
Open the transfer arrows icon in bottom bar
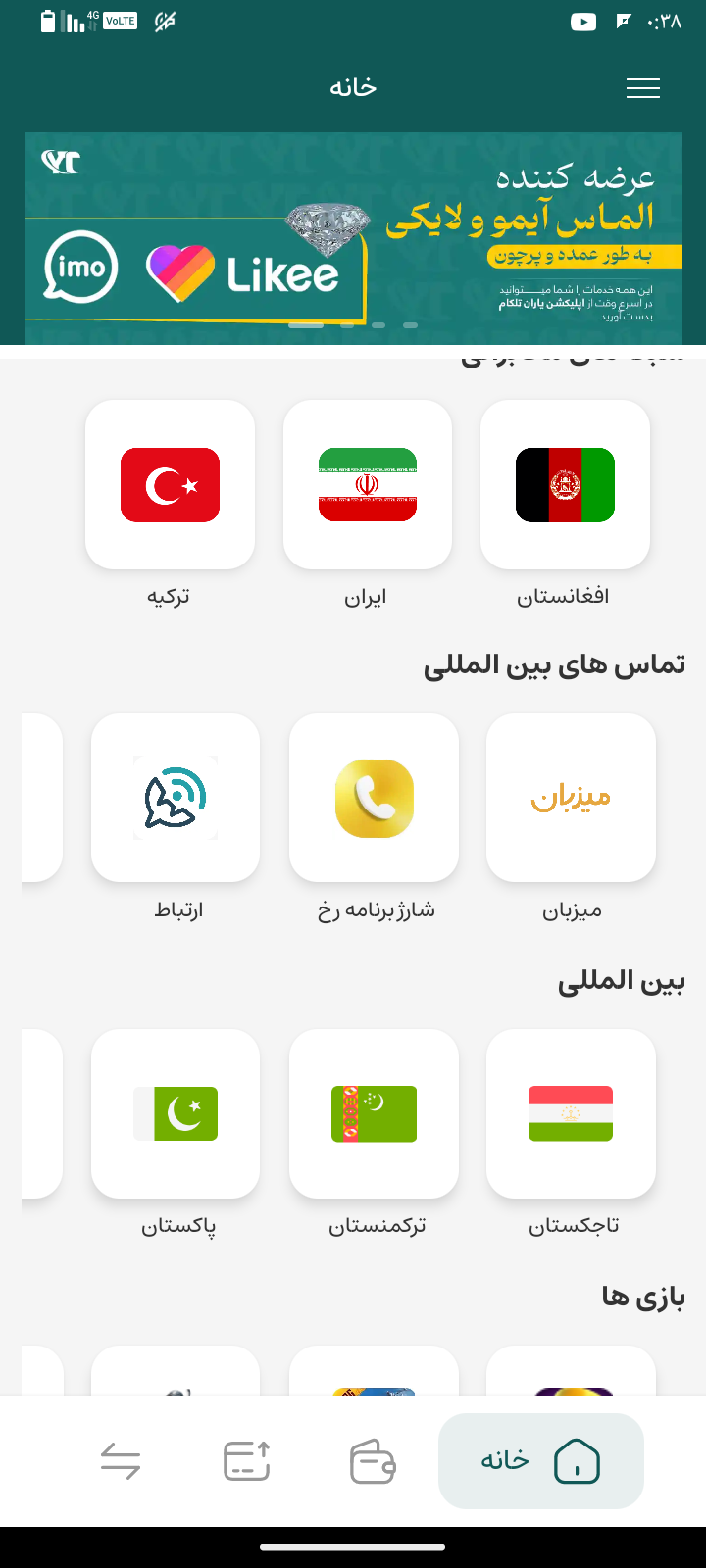tap(122, 1460)
